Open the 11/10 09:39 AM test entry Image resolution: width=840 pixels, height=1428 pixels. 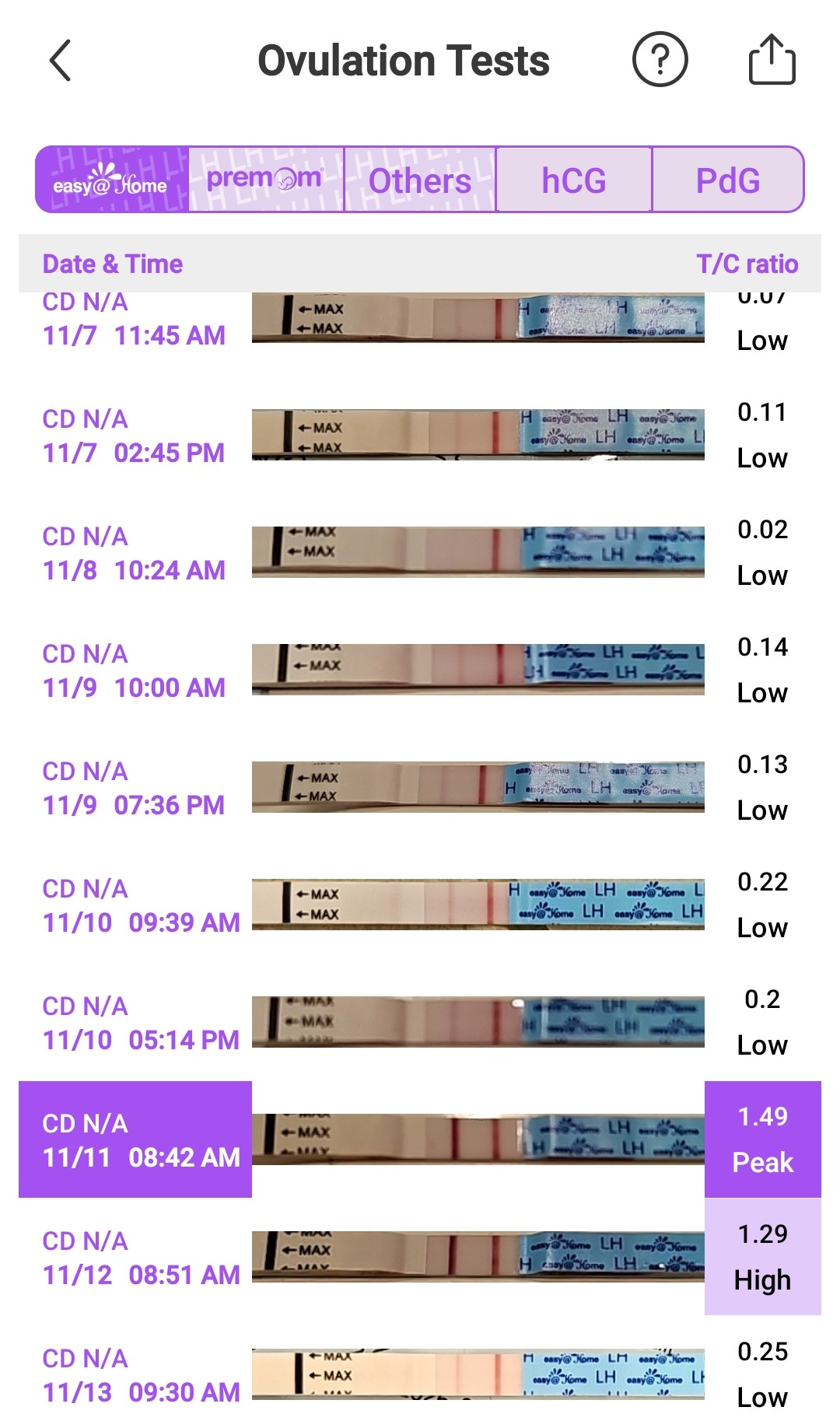click(x=420, y=906)
